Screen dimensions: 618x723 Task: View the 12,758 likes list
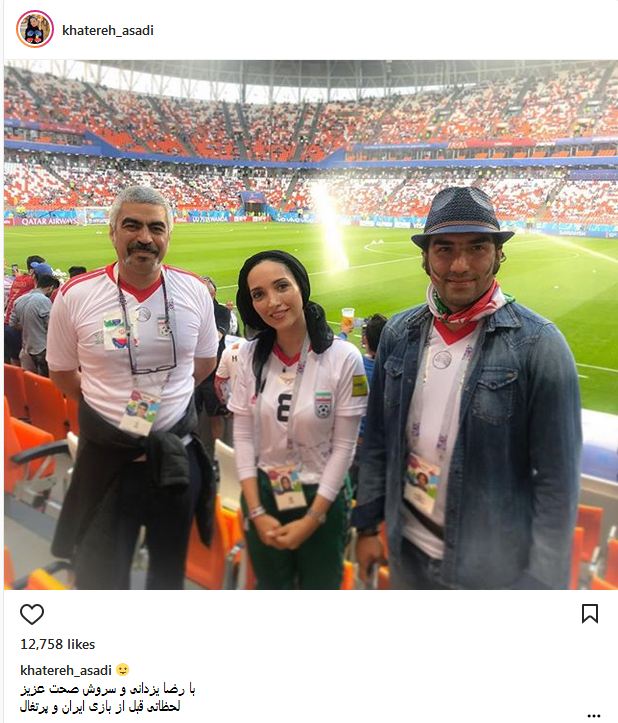tap(57, 645)
